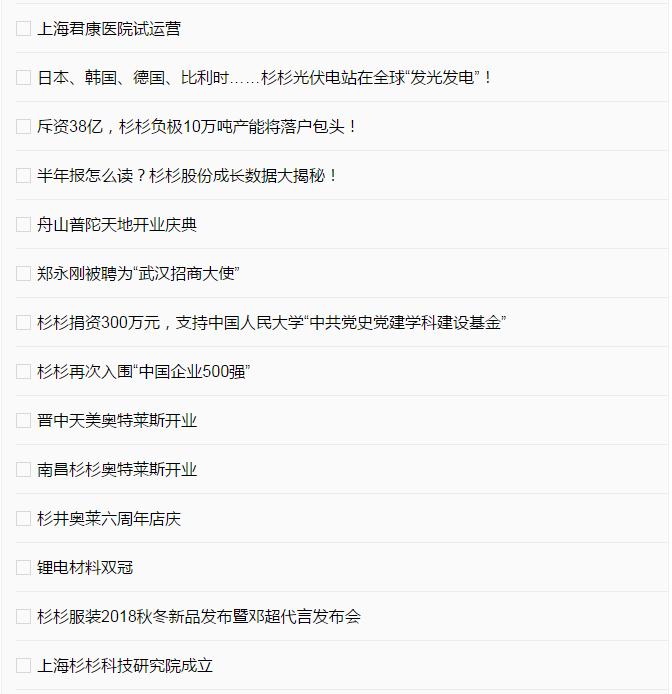Tick the checkbox beside 上海君康医院试运营
This screenshot has width=672, height=694.
coord(23,28)
